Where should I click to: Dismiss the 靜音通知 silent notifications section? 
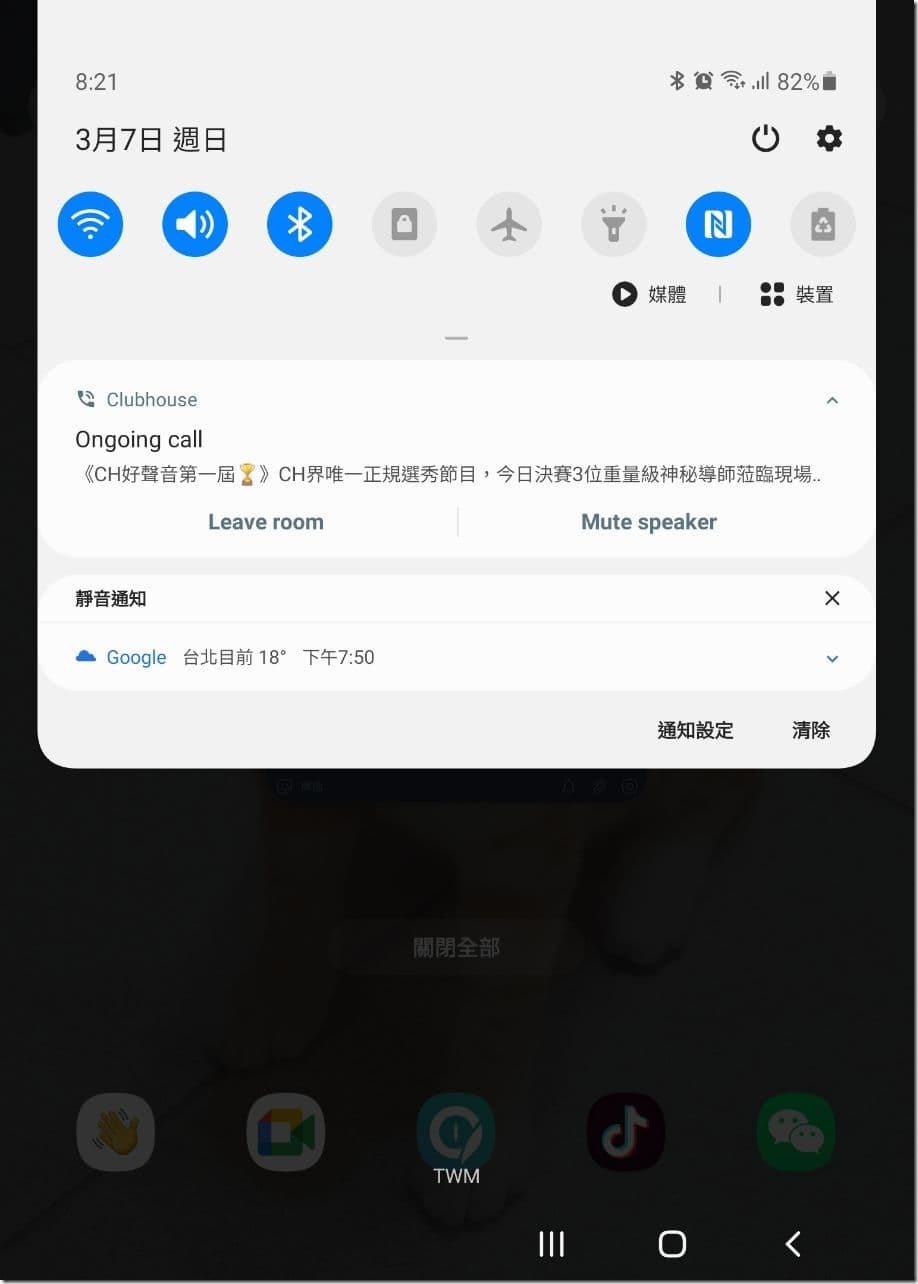pos(832,598)
